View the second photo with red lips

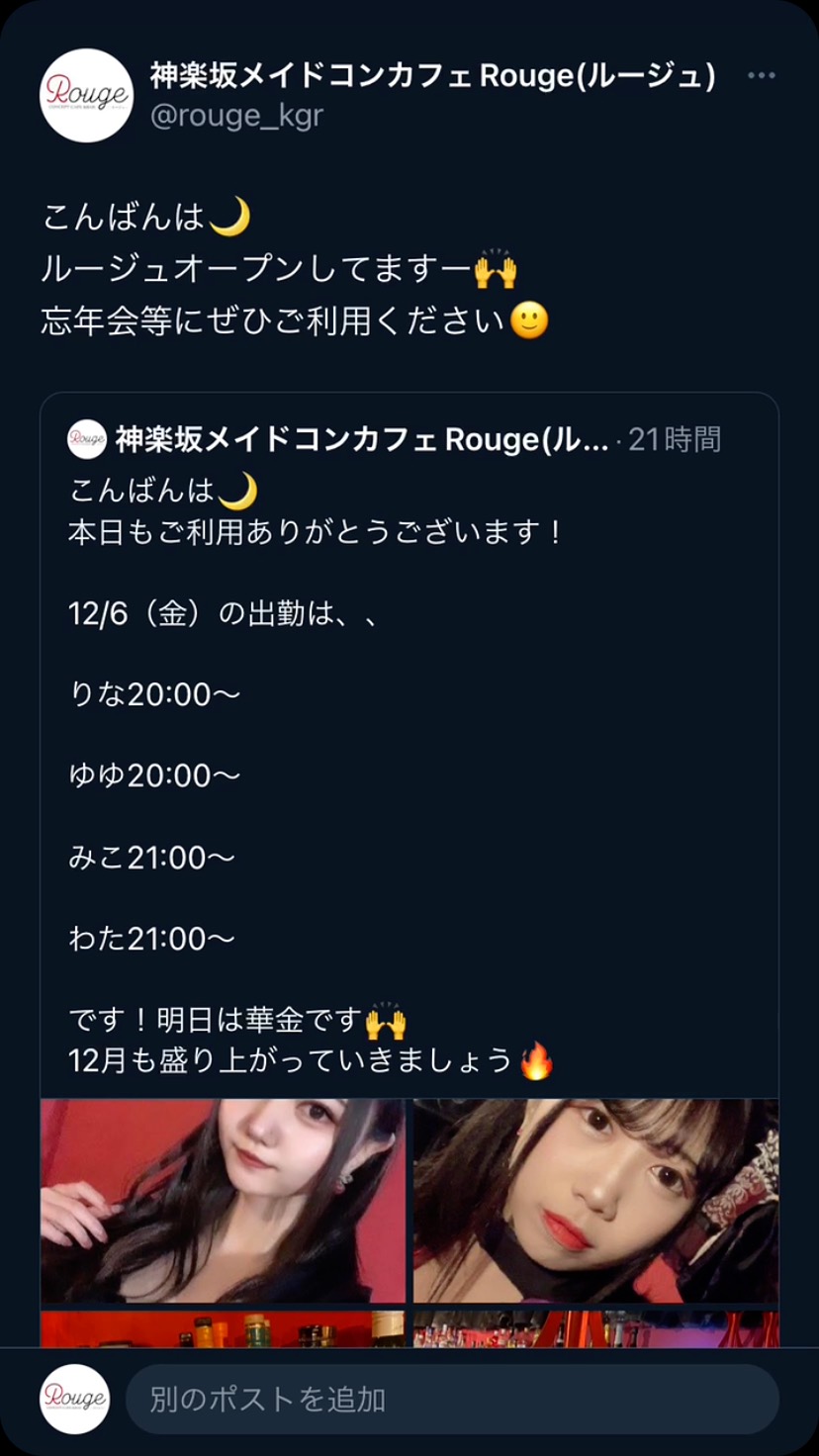pos(595,1200)
